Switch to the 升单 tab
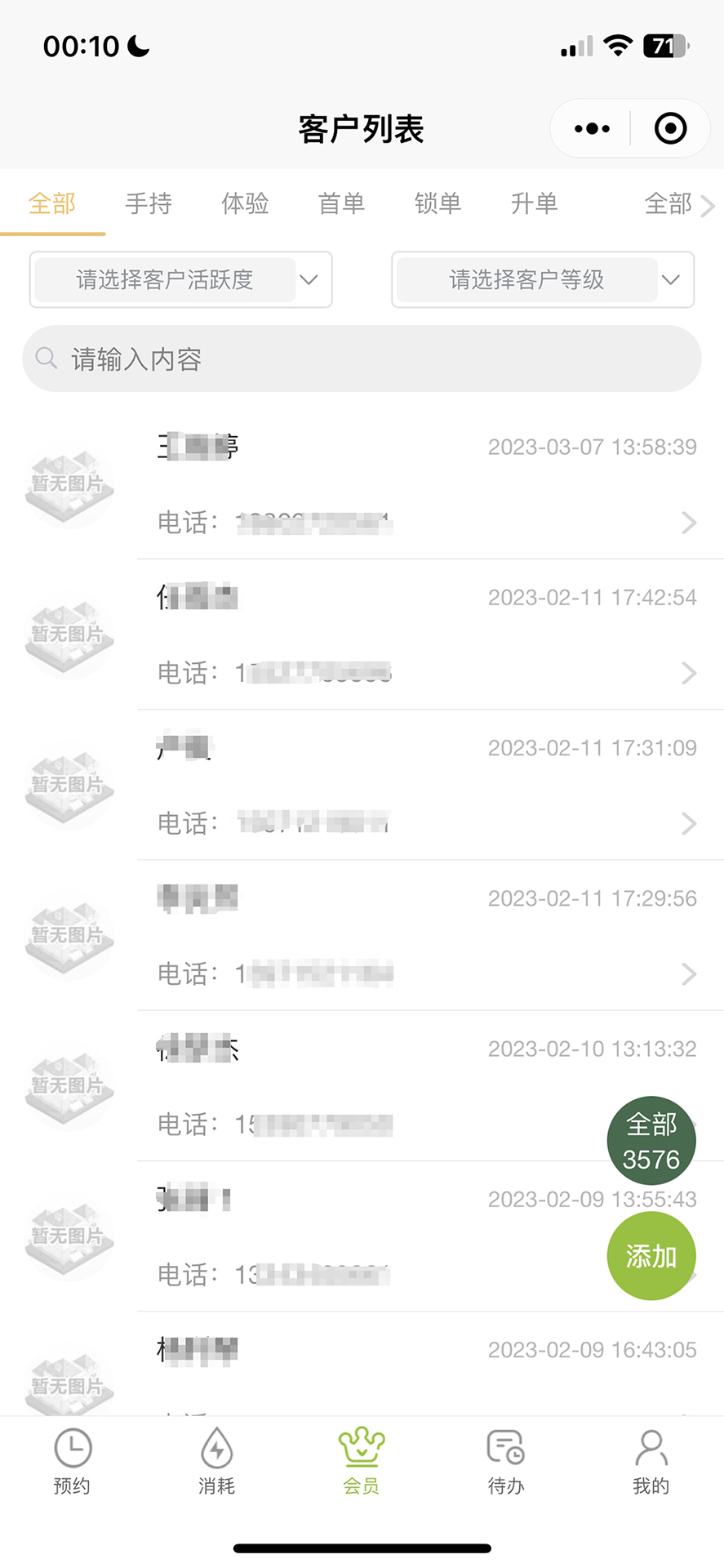Viewport: 724px width, 1568px height. [x=534, y=203]
